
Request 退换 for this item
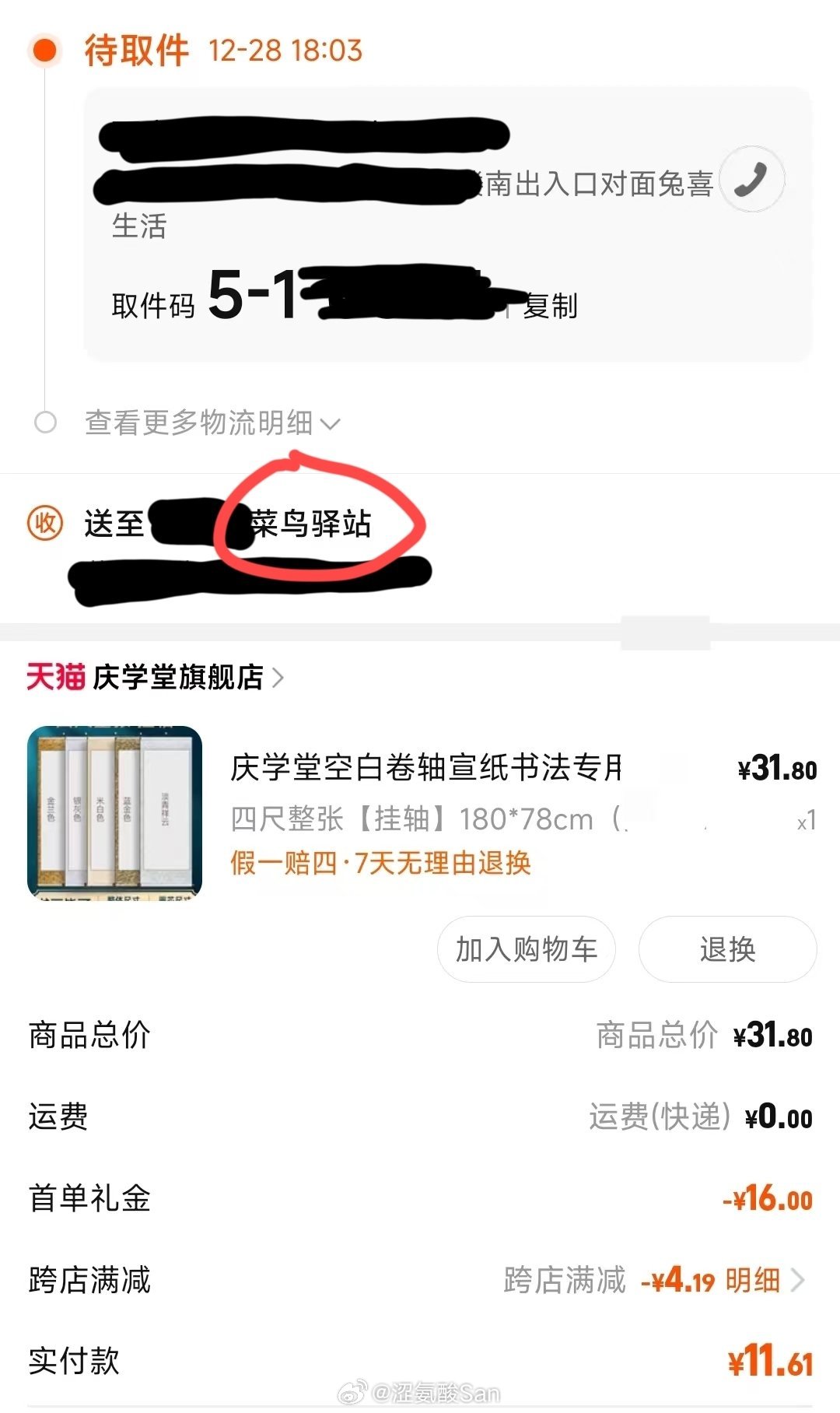coord(727,949)
